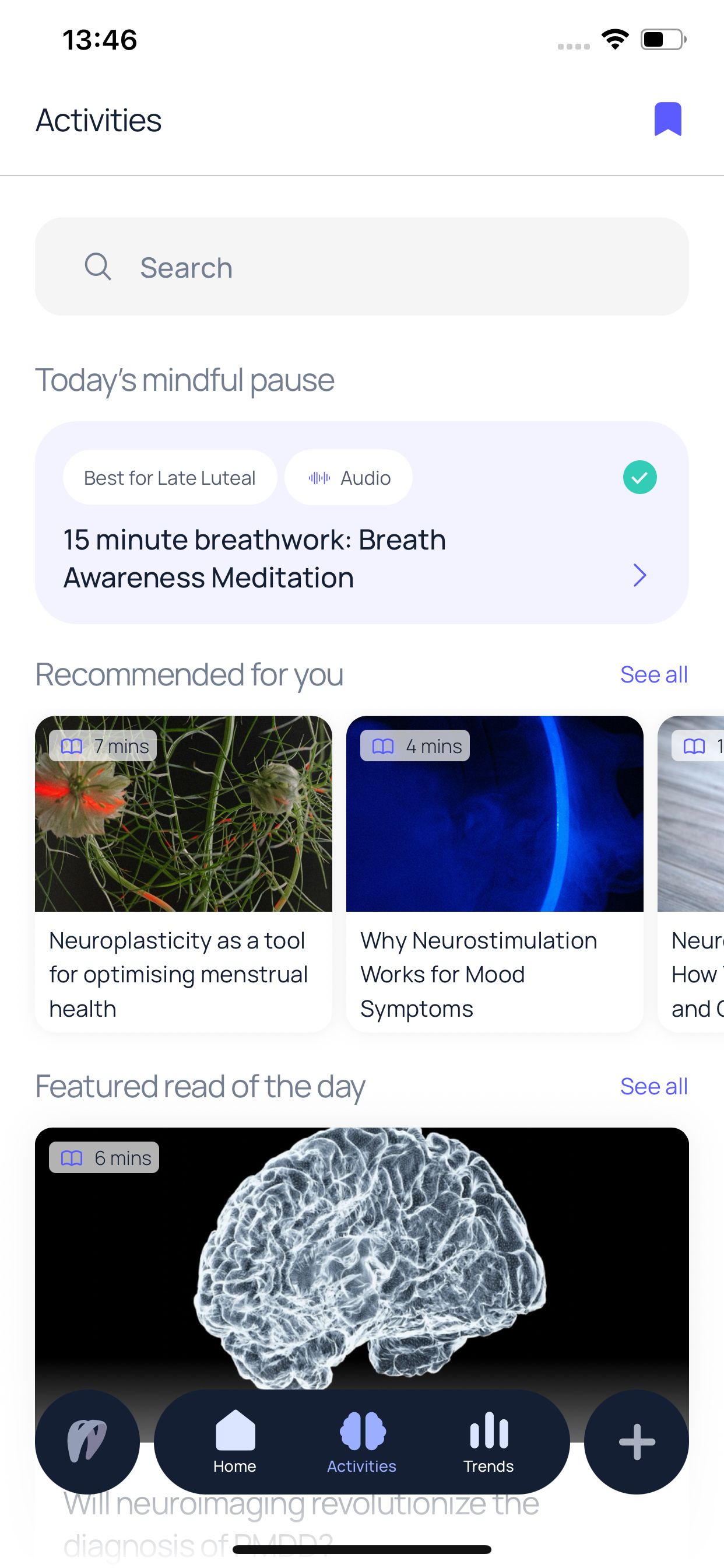
Task: Open Why Neurostimulation Works for Mood Symptoms
Action: pos(494,873)
